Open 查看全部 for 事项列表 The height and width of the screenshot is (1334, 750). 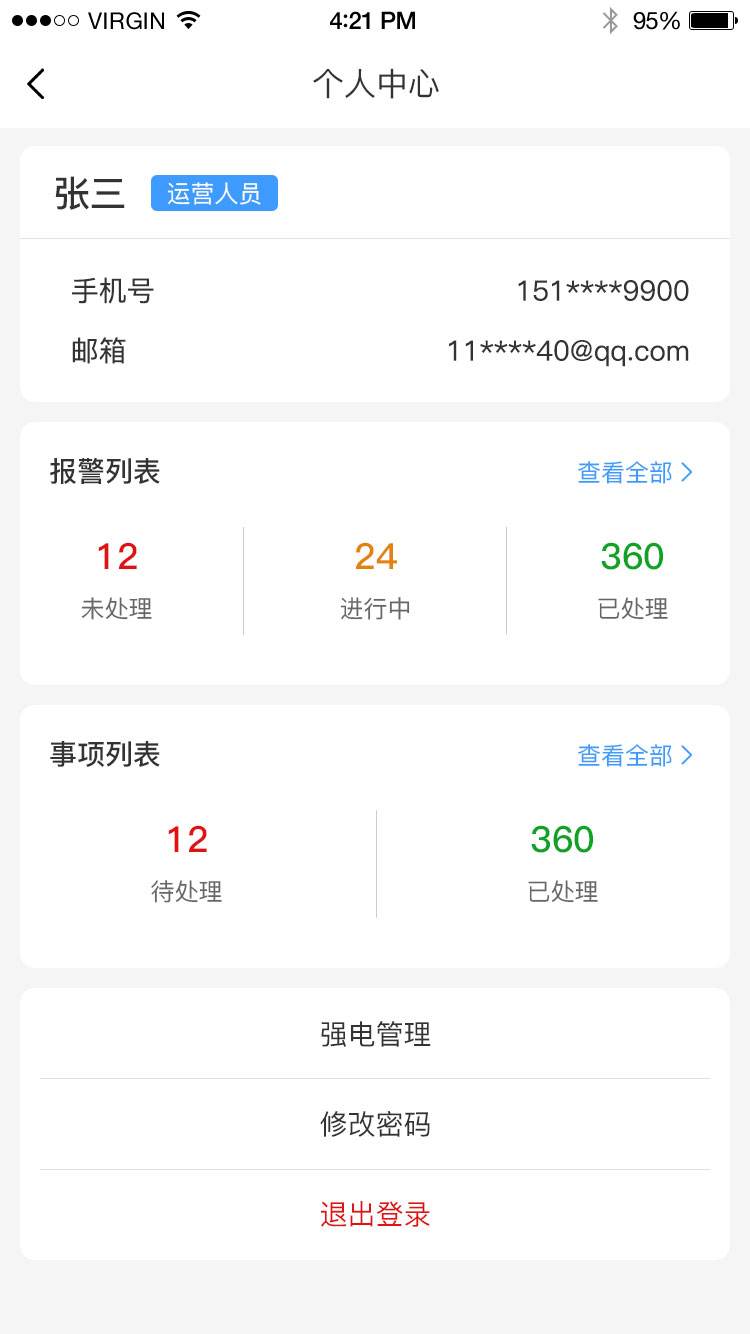635,756
